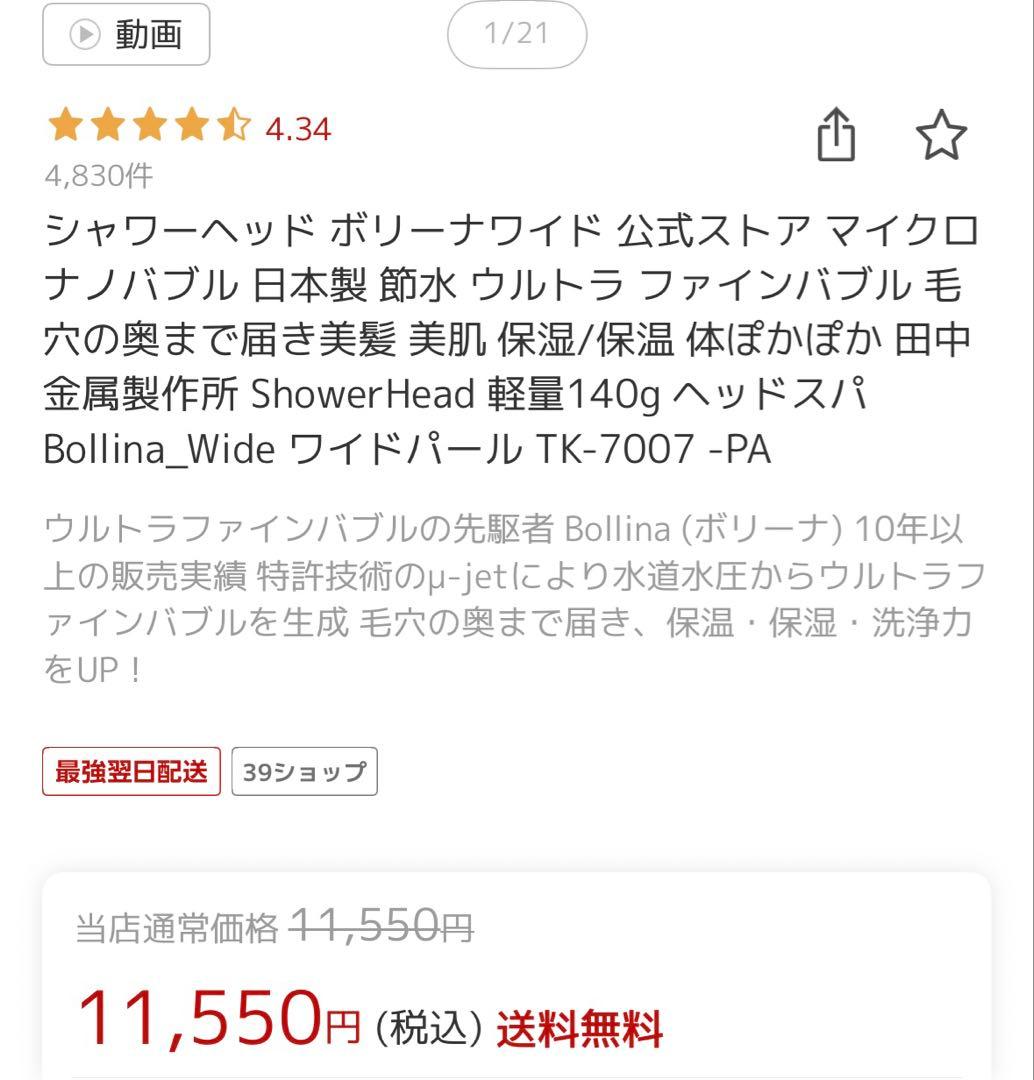Open the 4.34 star rating reviews

tap(188, 128)
